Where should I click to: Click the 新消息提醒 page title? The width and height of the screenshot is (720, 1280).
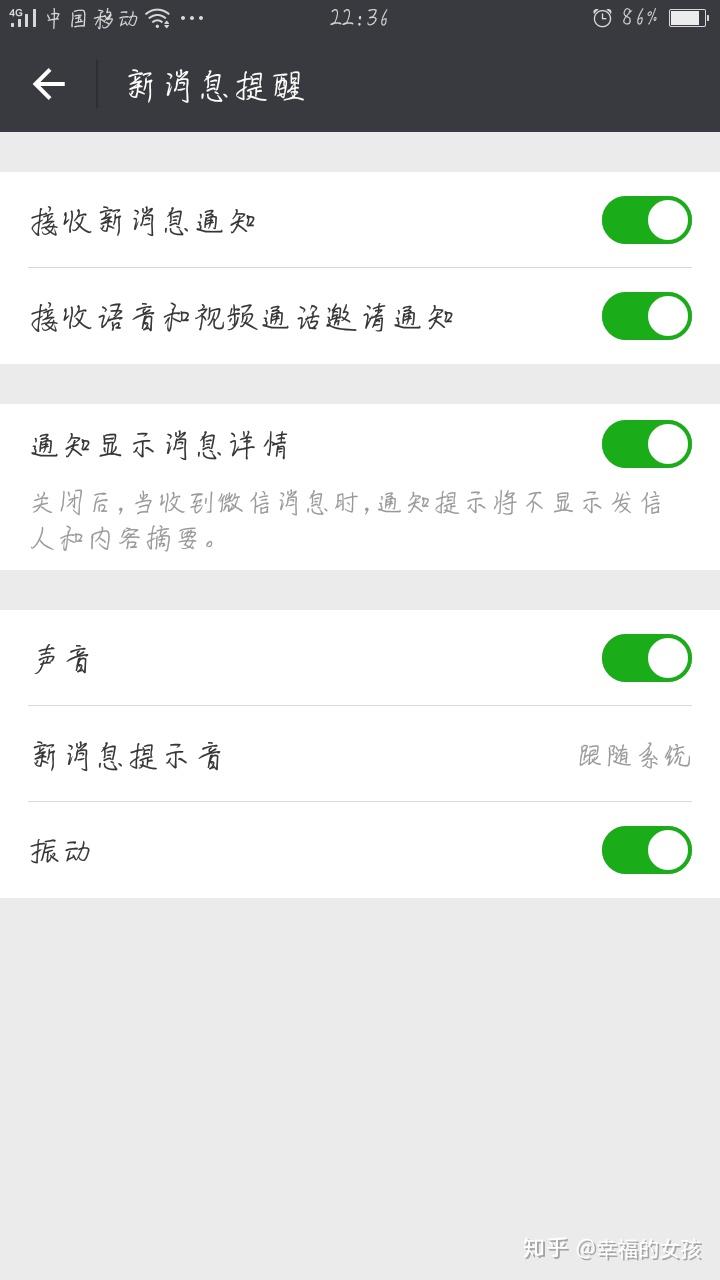213,86
